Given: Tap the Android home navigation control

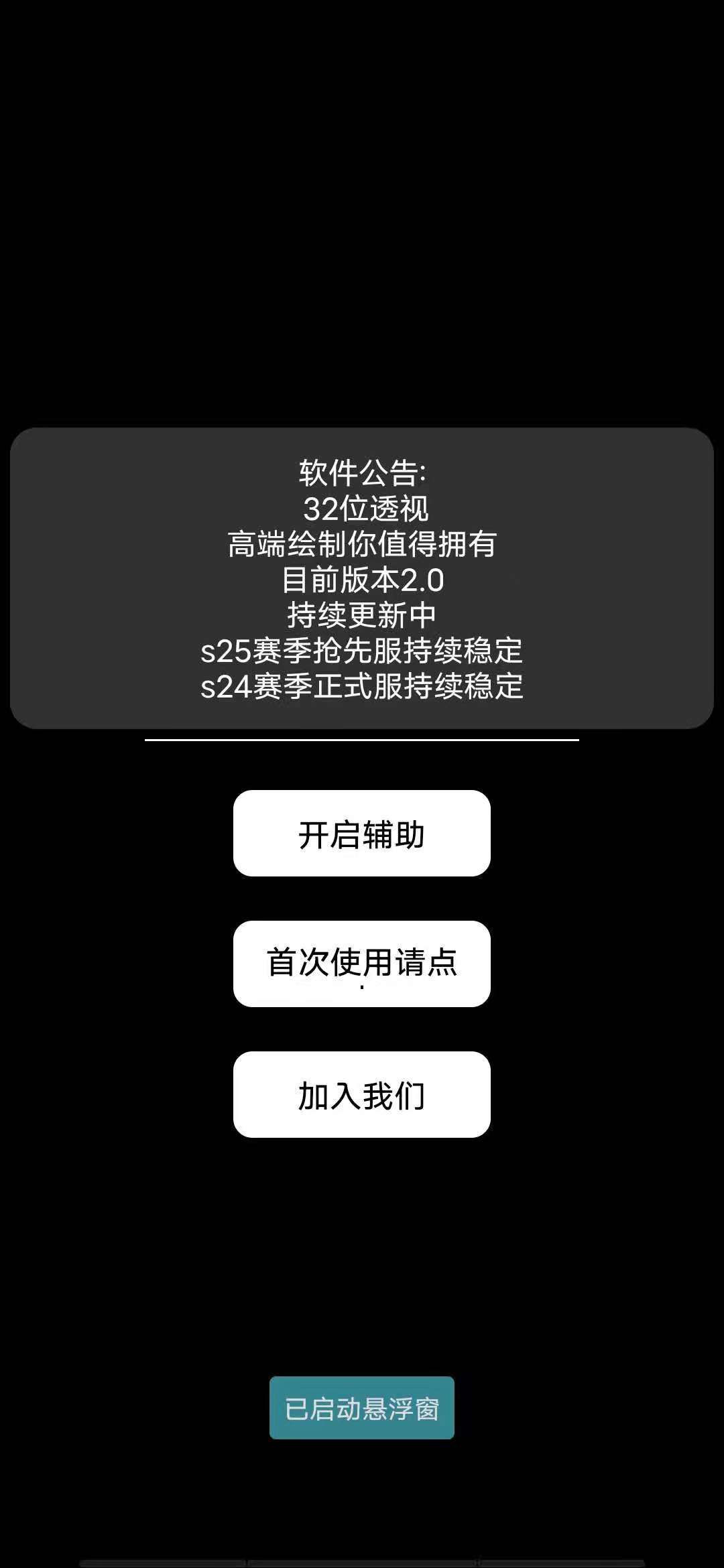Looking at the screenshot, I should tap(362, 1555).
